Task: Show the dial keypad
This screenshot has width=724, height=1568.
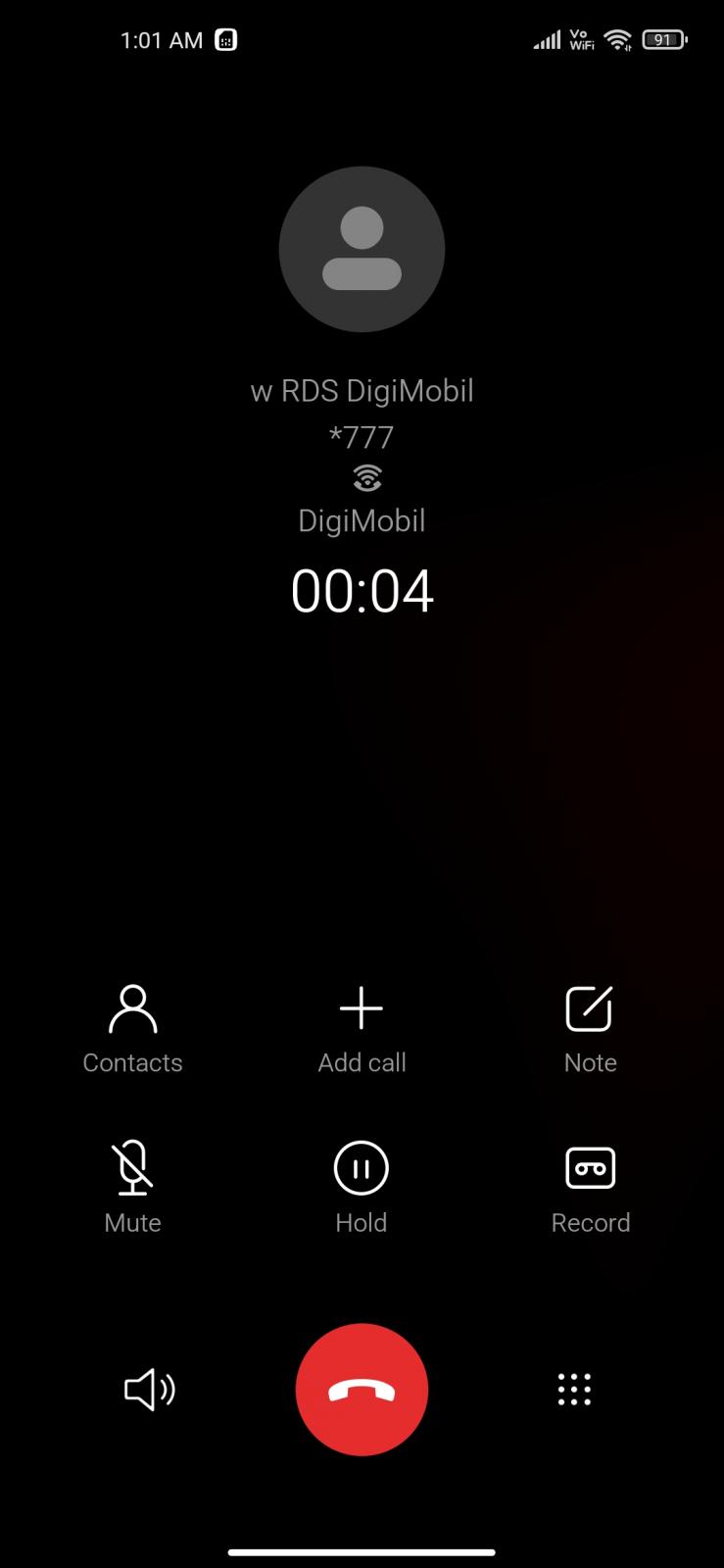Action: pyautogui.click(x=574, y=1390)
